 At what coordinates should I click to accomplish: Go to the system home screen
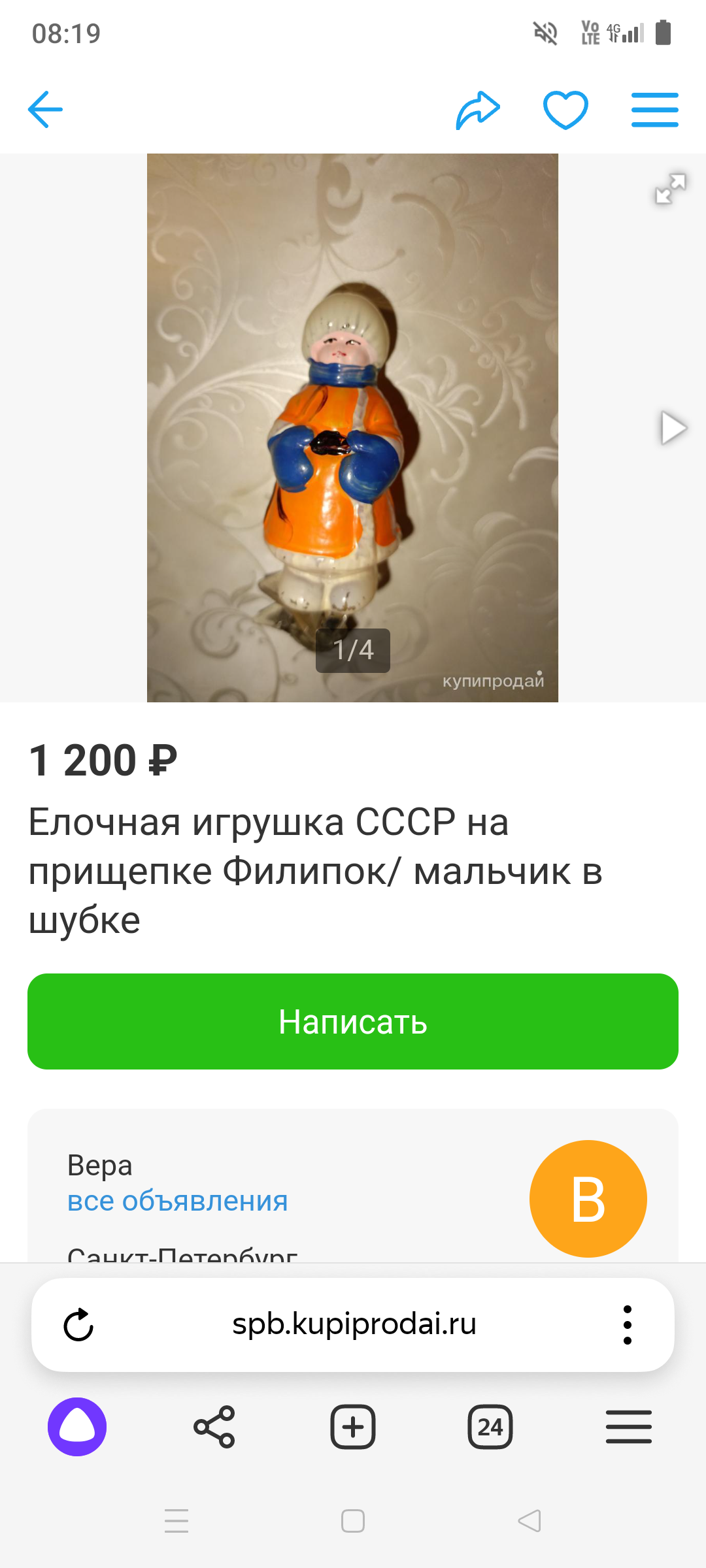(353, 1521)
